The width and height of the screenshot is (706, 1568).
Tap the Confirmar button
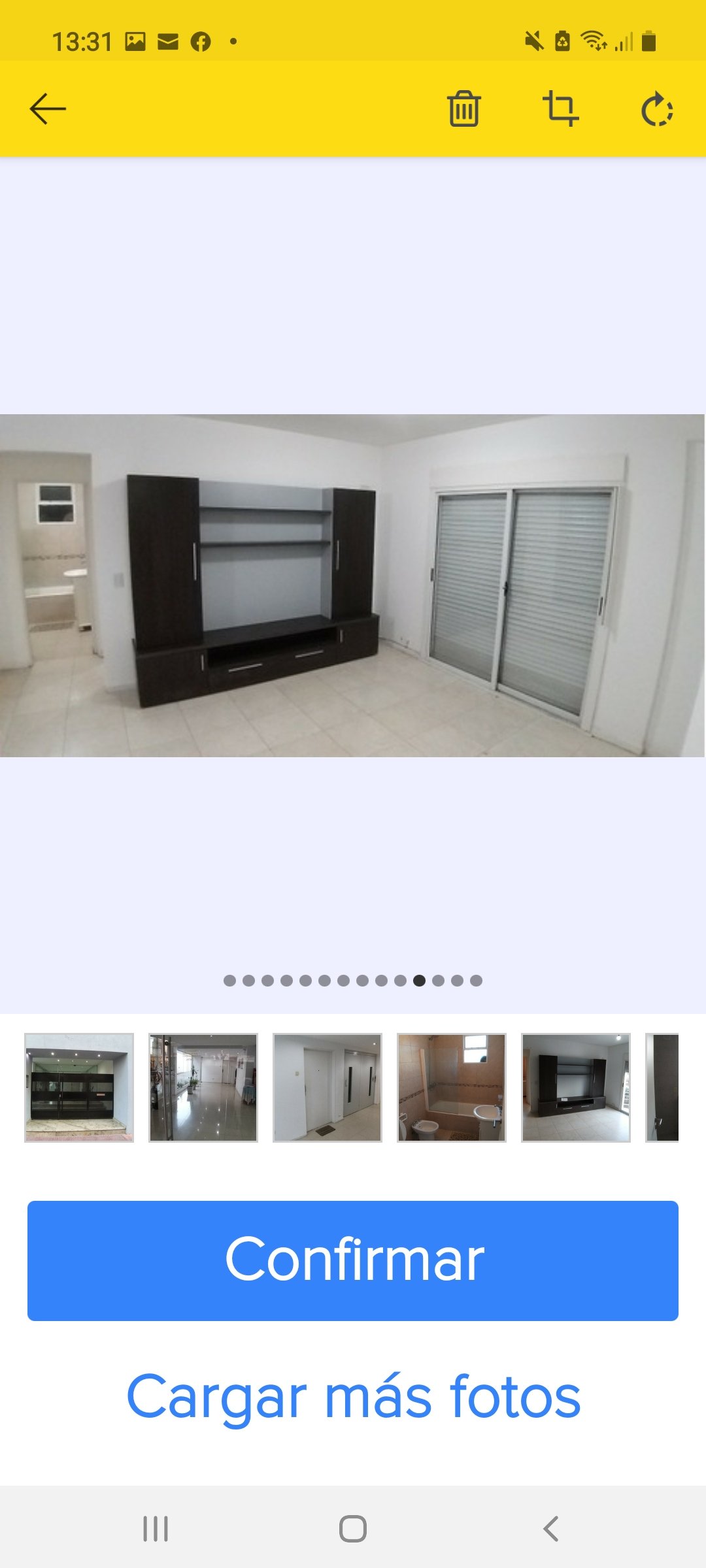click(x=353, y=1260)
